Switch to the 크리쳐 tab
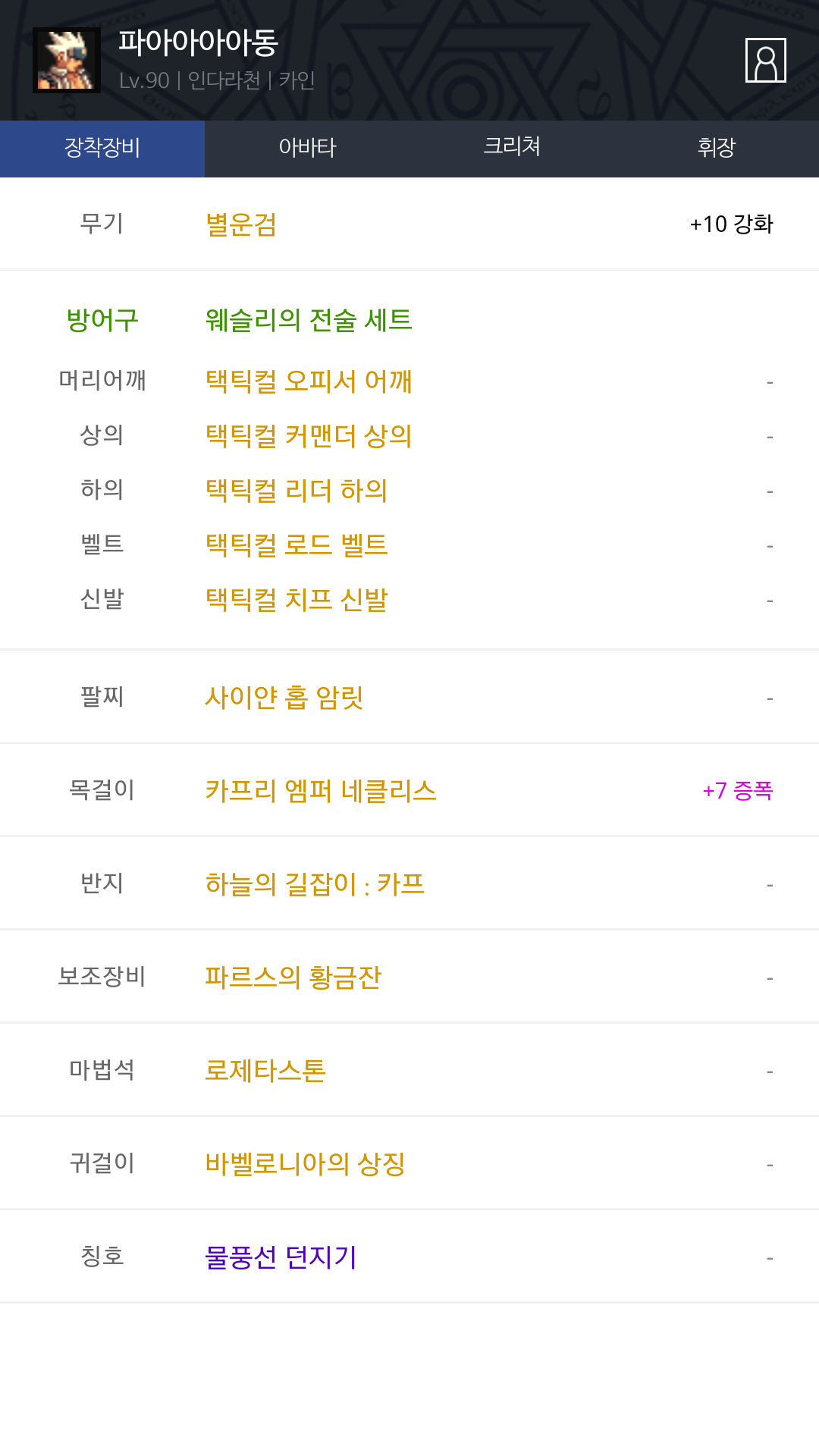This screenshot has width=819, height=1456. (512, 148)
